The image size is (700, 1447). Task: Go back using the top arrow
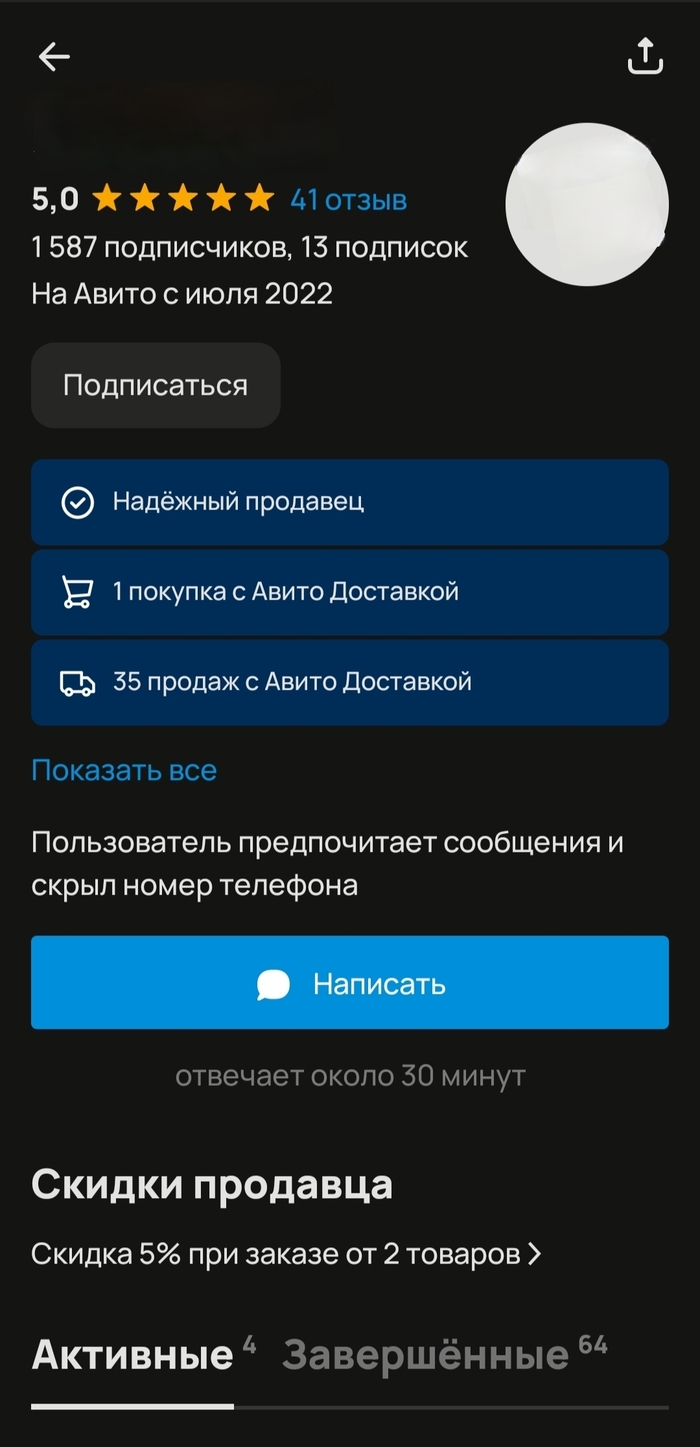coord(54,57)
